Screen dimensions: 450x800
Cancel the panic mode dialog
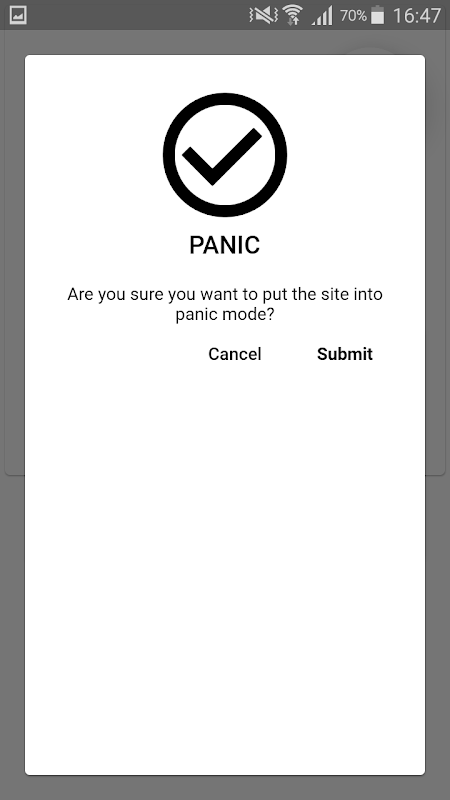[235, 354]
